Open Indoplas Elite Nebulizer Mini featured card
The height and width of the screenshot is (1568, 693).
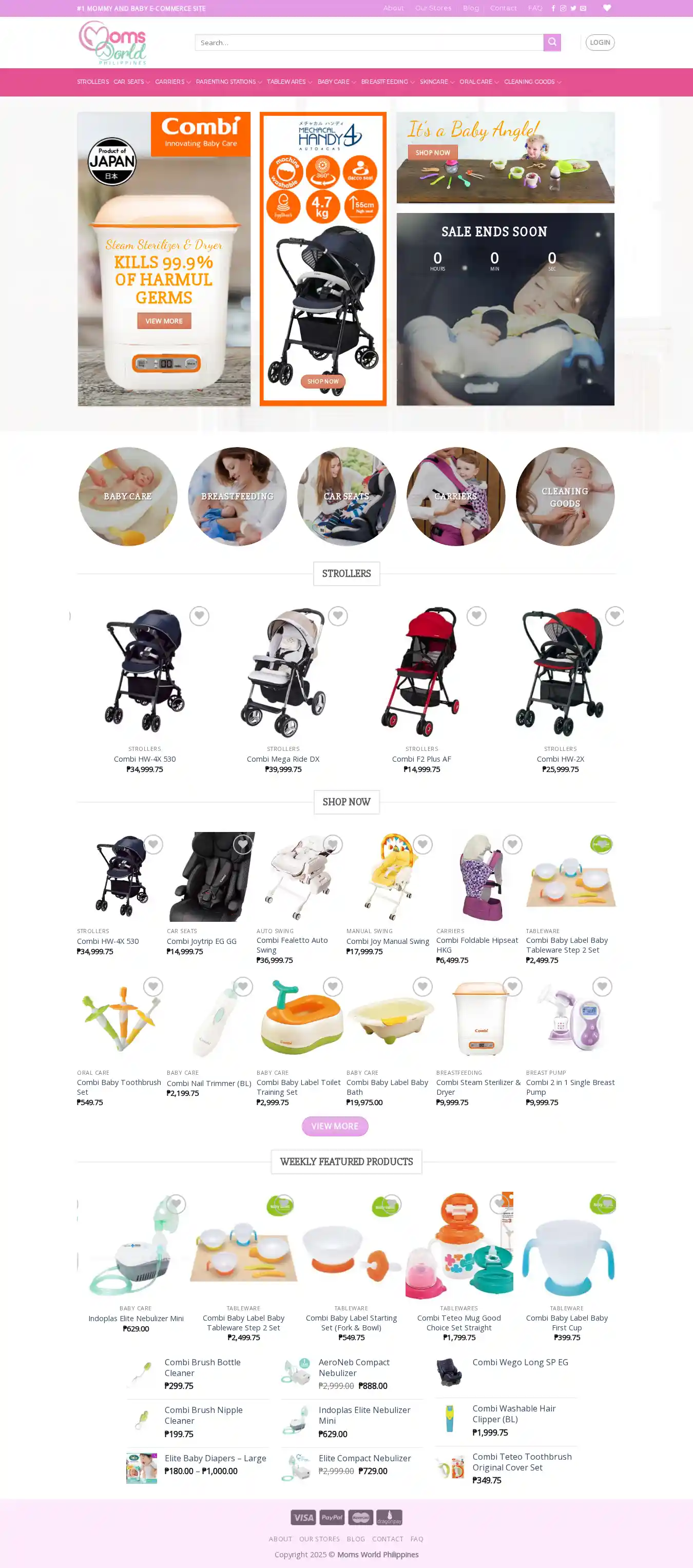pos(136,1319)
